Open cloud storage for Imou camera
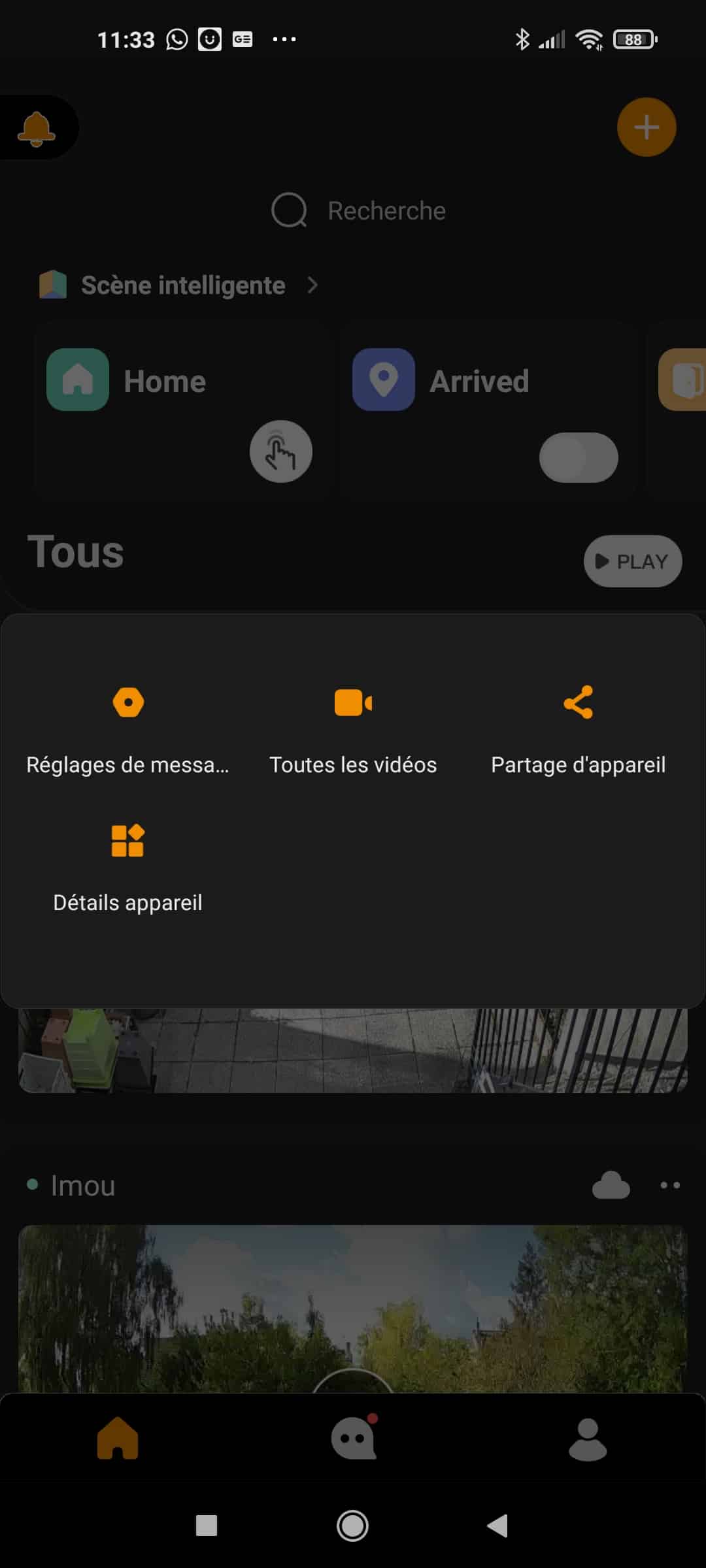 click(x=611, y=1185)
